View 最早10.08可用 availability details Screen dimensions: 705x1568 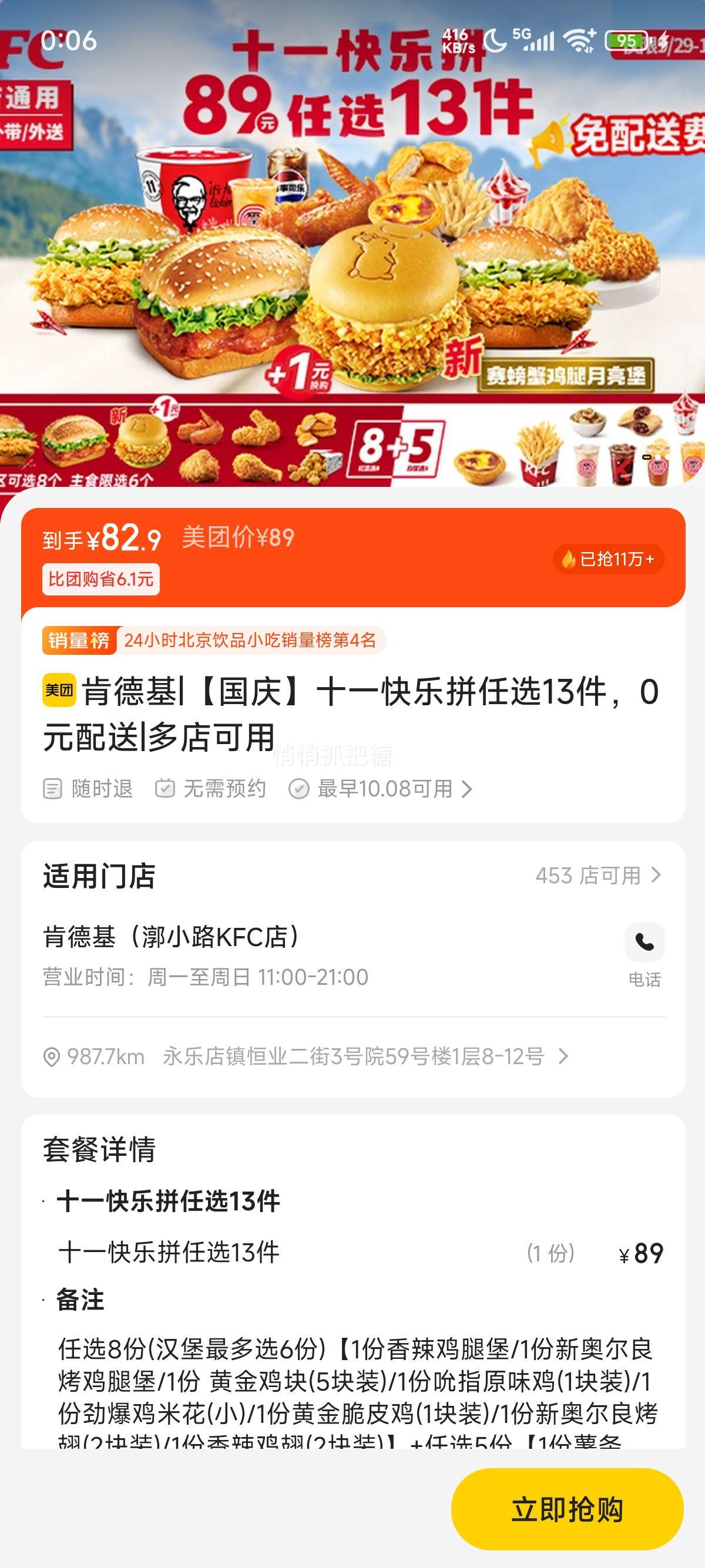pyautogui.click(x=384, y=789)
